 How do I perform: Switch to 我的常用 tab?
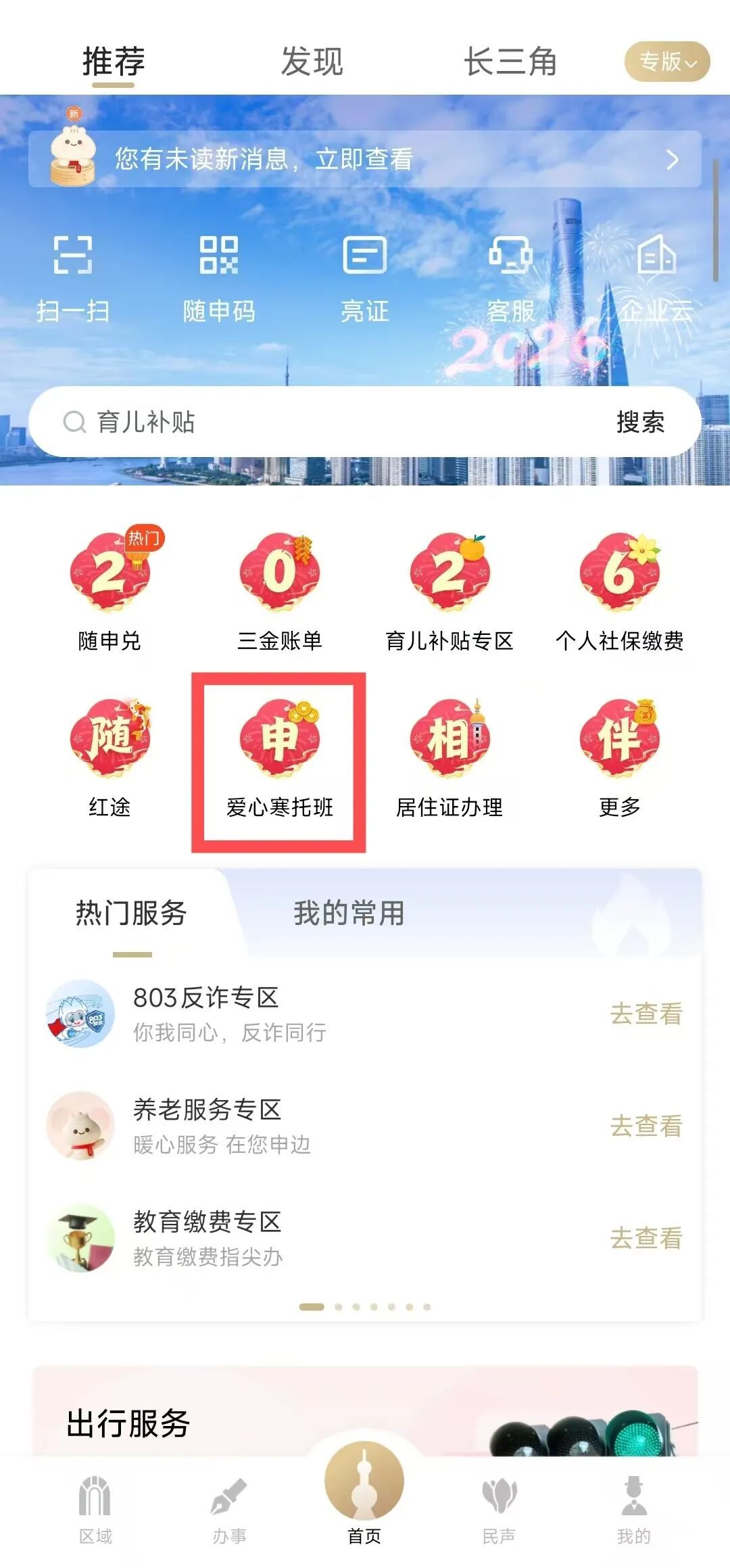click(349, 913)
